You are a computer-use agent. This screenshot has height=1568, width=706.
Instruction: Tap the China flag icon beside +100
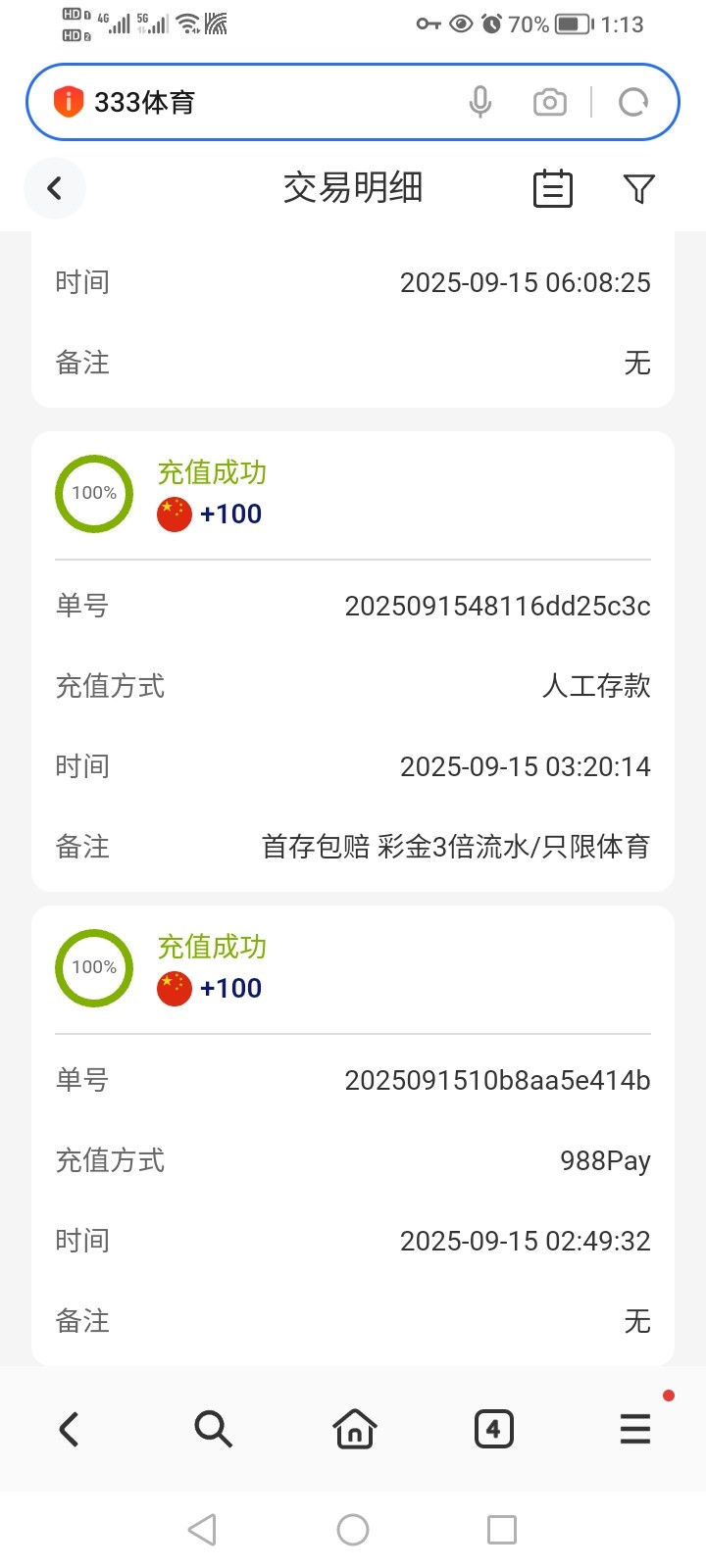coord(174,512)
